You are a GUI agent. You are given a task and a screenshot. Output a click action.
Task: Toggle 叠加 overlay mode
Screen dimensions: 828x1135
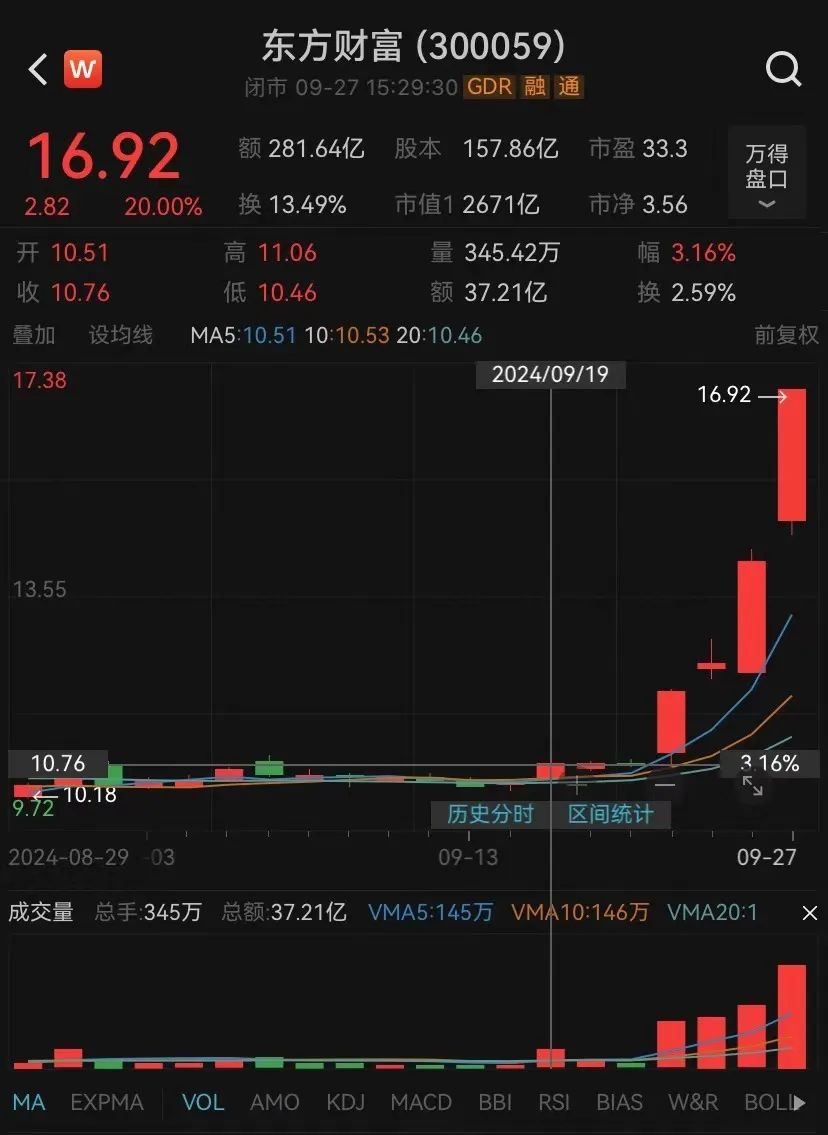click(35, 336)
